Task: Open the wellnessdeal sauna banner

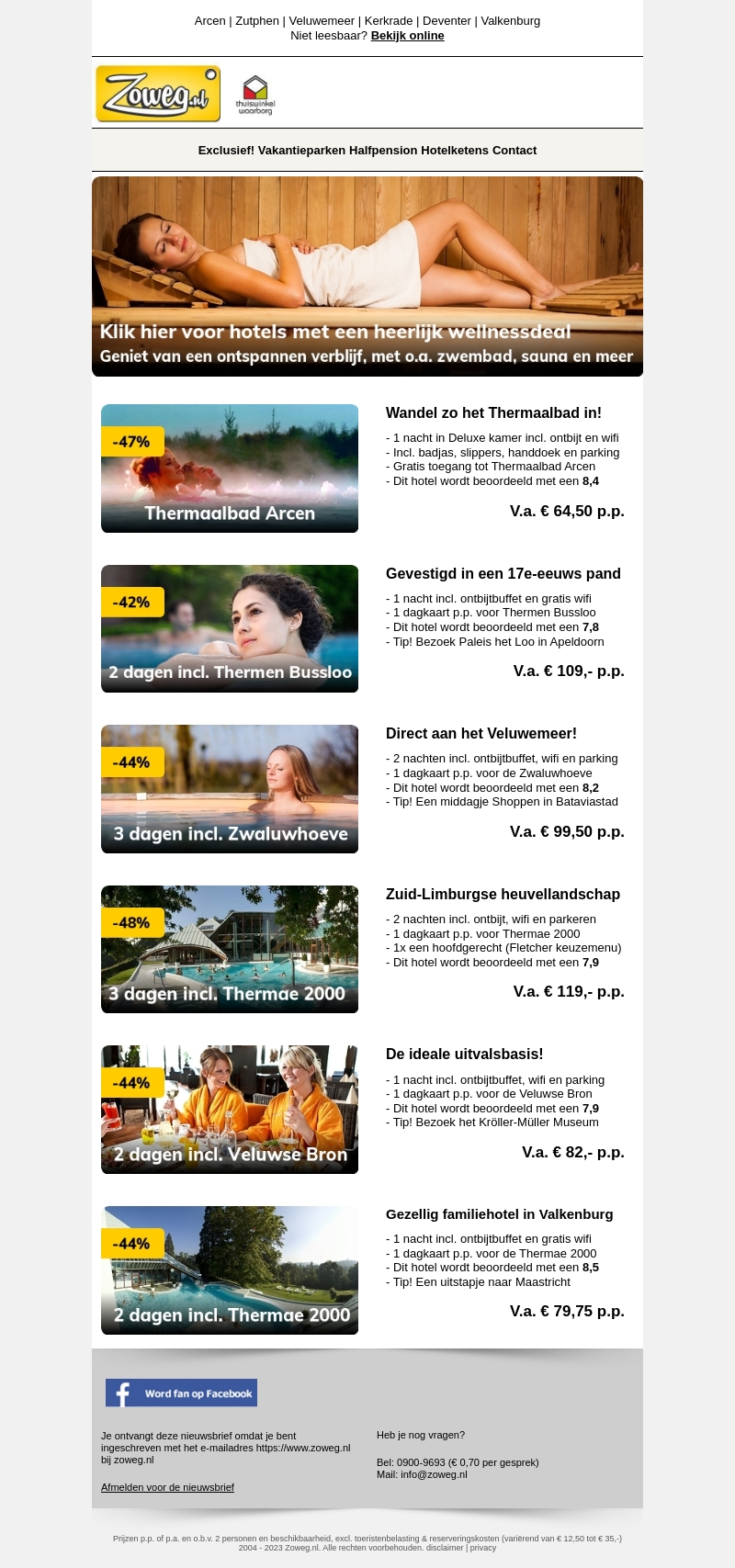Action: pyautogui.click(x=367, y=276)
